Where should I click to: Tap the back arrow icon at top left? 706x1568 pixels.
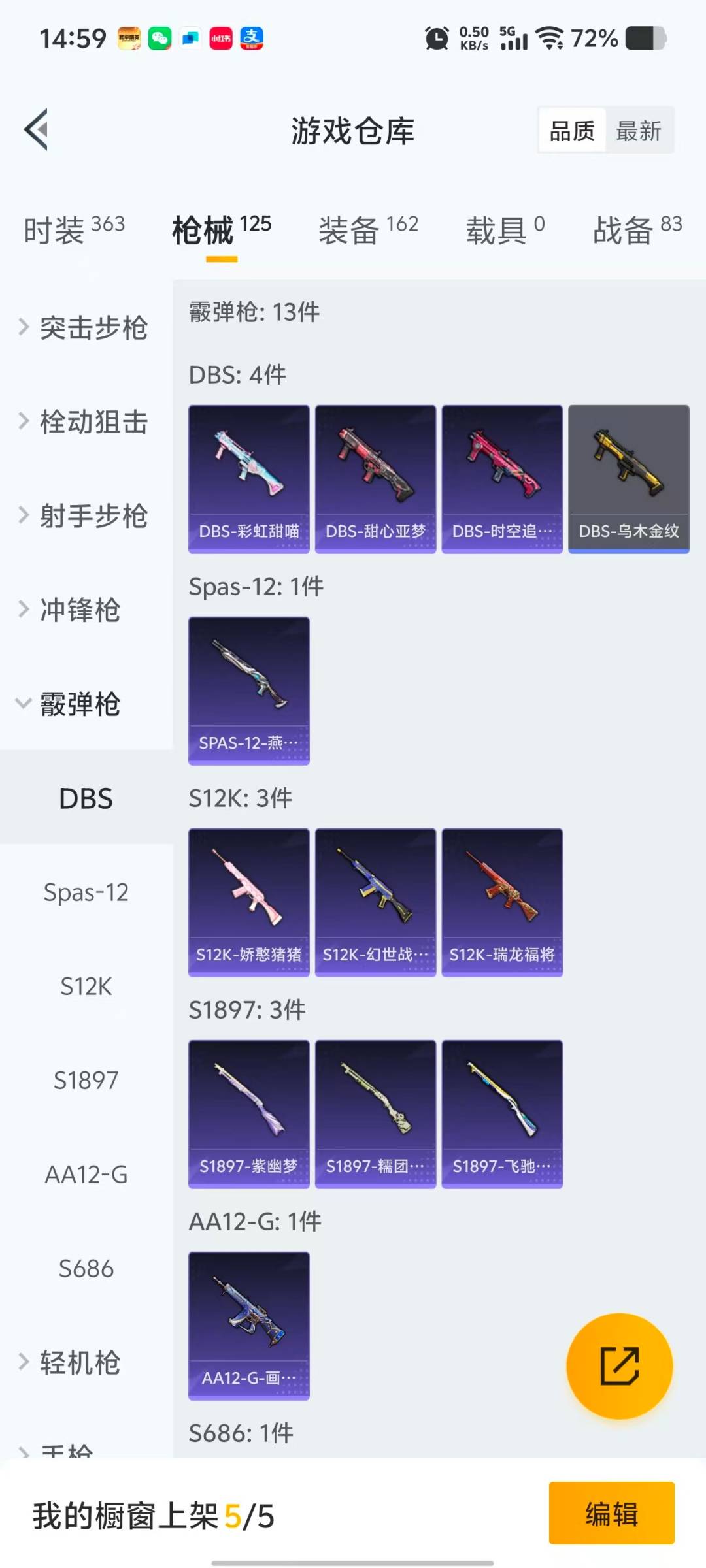click(37, 129)
